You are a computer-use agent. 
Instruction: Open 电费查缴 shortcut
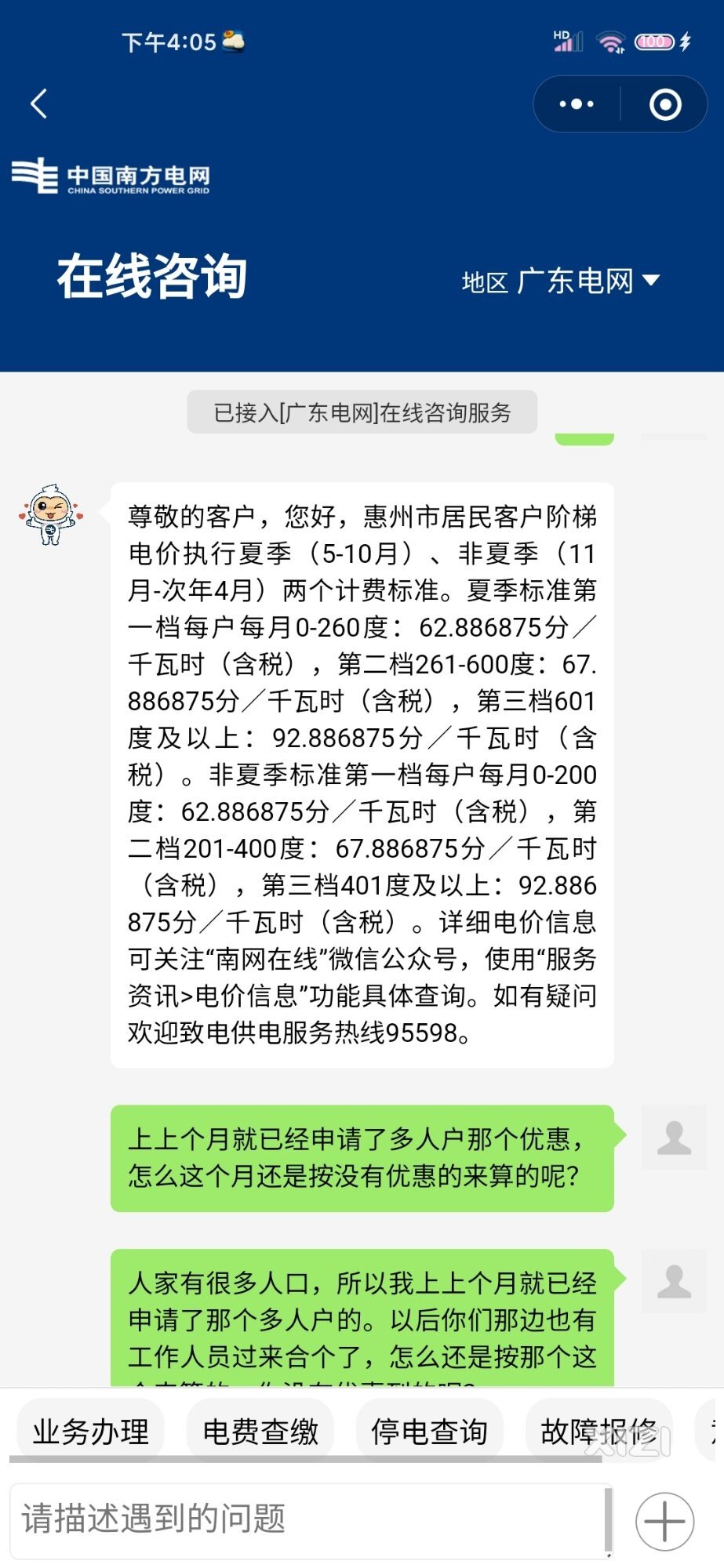pos(260,1432)
